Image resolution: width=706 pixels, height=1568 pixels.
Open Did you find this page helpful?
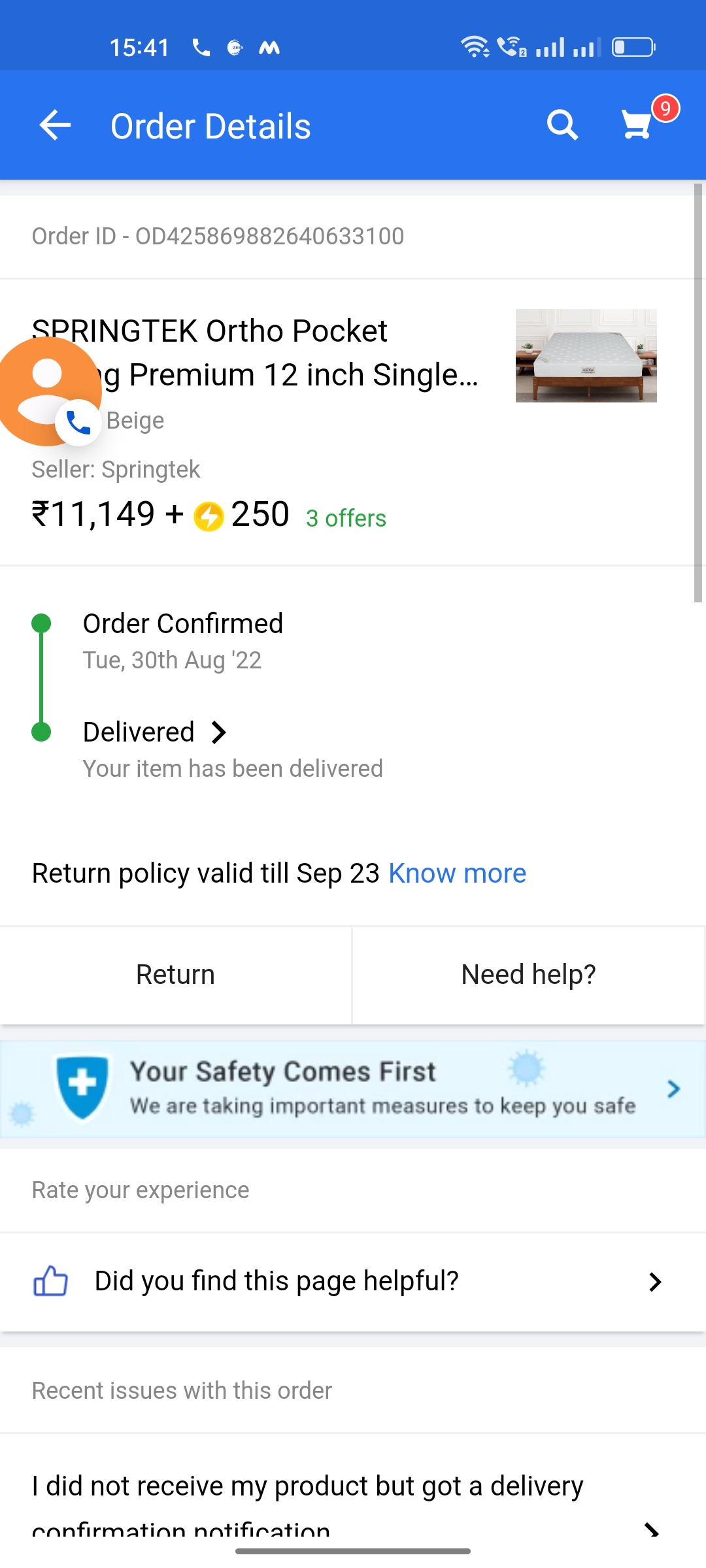pyautogui.click(x=353, y=1281)
